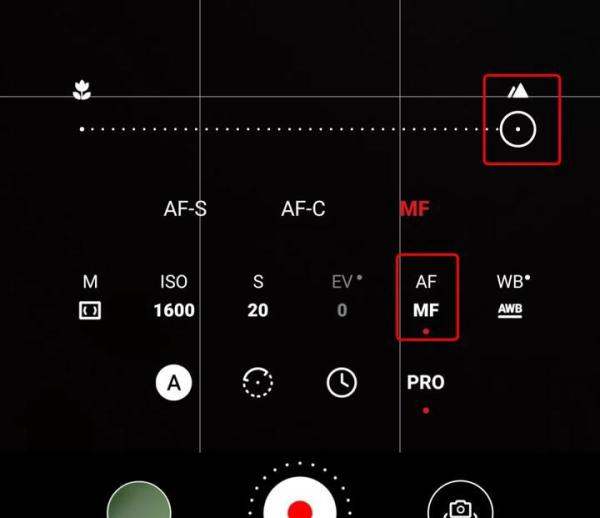Select the PRO mode
This screenshot has height=518, width=600.
point(426,382)
